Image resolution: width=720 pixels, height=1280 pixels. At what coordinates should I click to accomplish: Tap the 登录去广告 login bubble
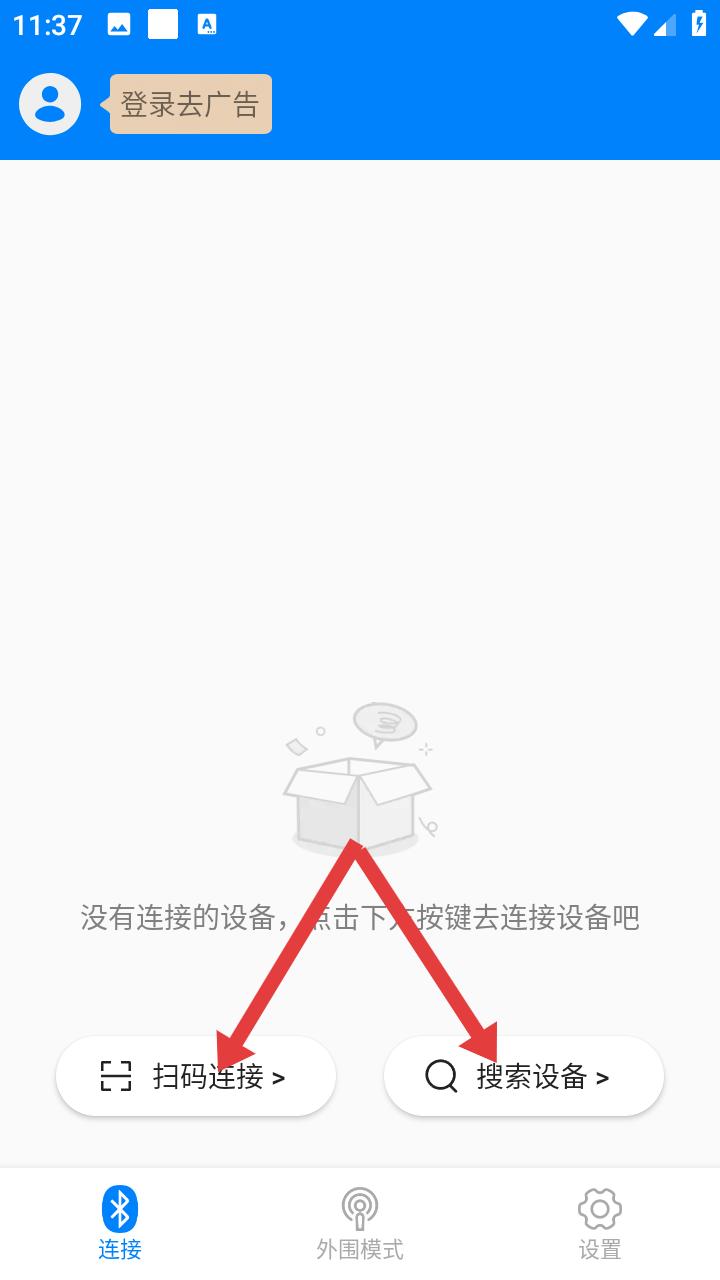tap(190, 104)
